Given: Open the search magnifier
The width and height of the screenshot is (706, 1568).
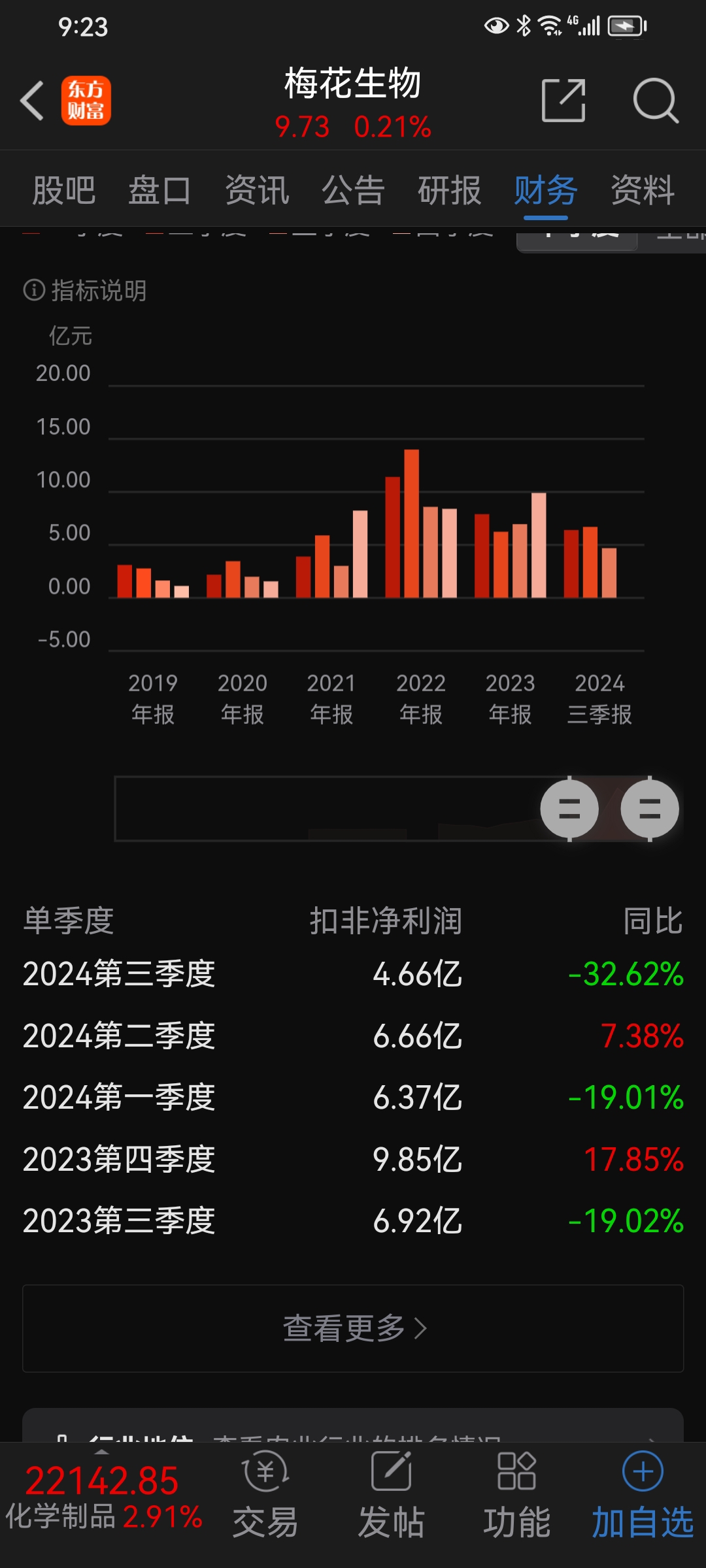Looking at the screenshot, I should click(x=655, y=101).
